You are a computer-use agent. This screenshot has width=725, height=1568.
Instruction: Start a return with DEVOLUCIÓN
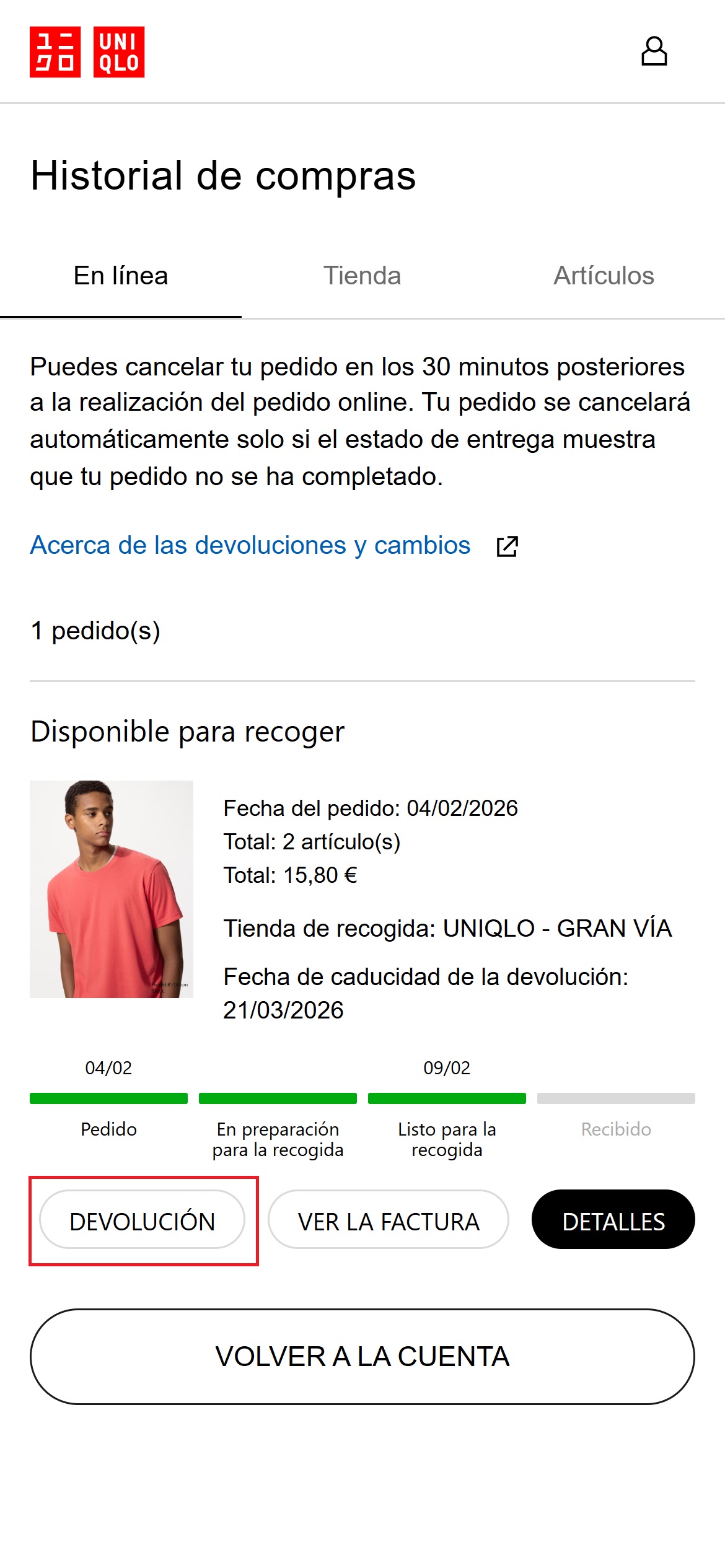[x=143, y=1222]
